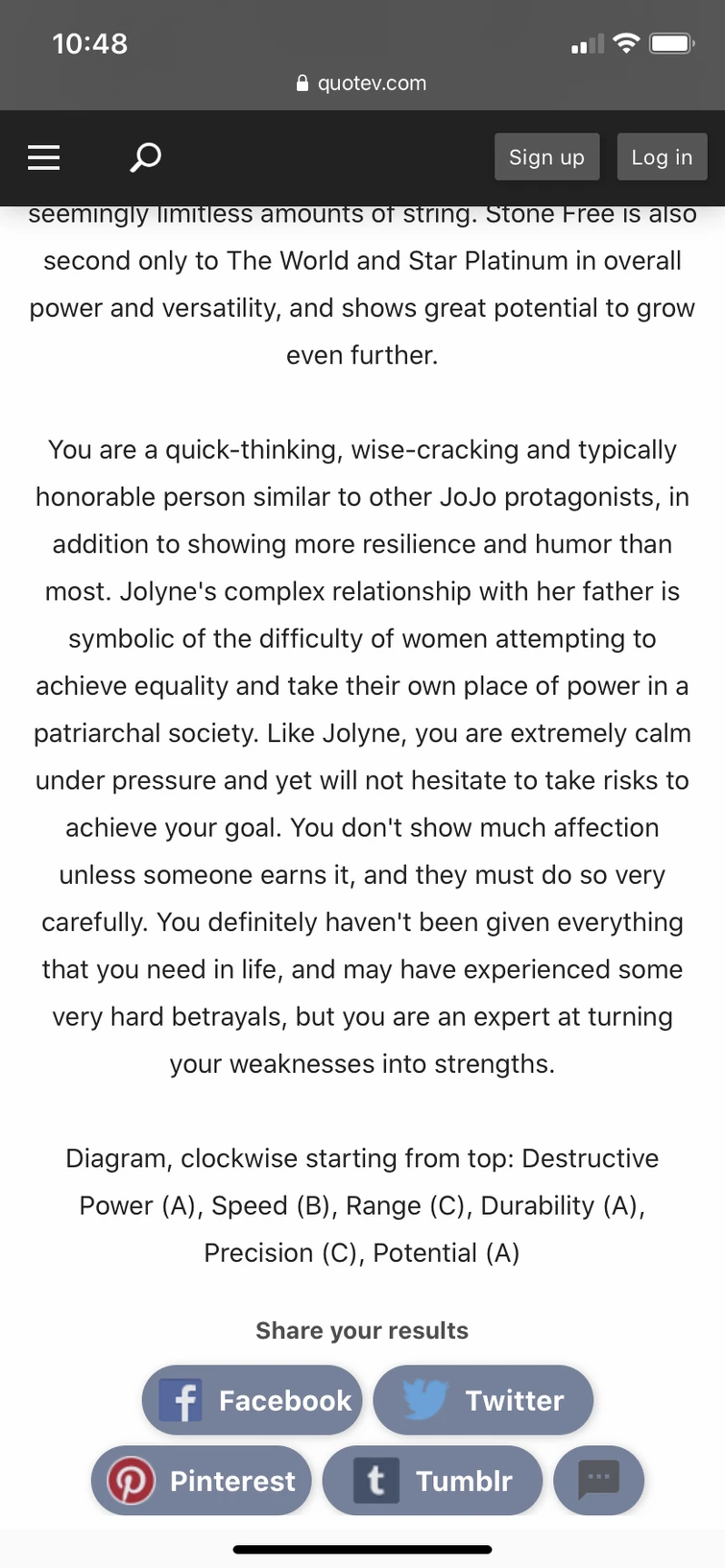Share results on Facebook
725x1568 pixels.
(253, 1400)
